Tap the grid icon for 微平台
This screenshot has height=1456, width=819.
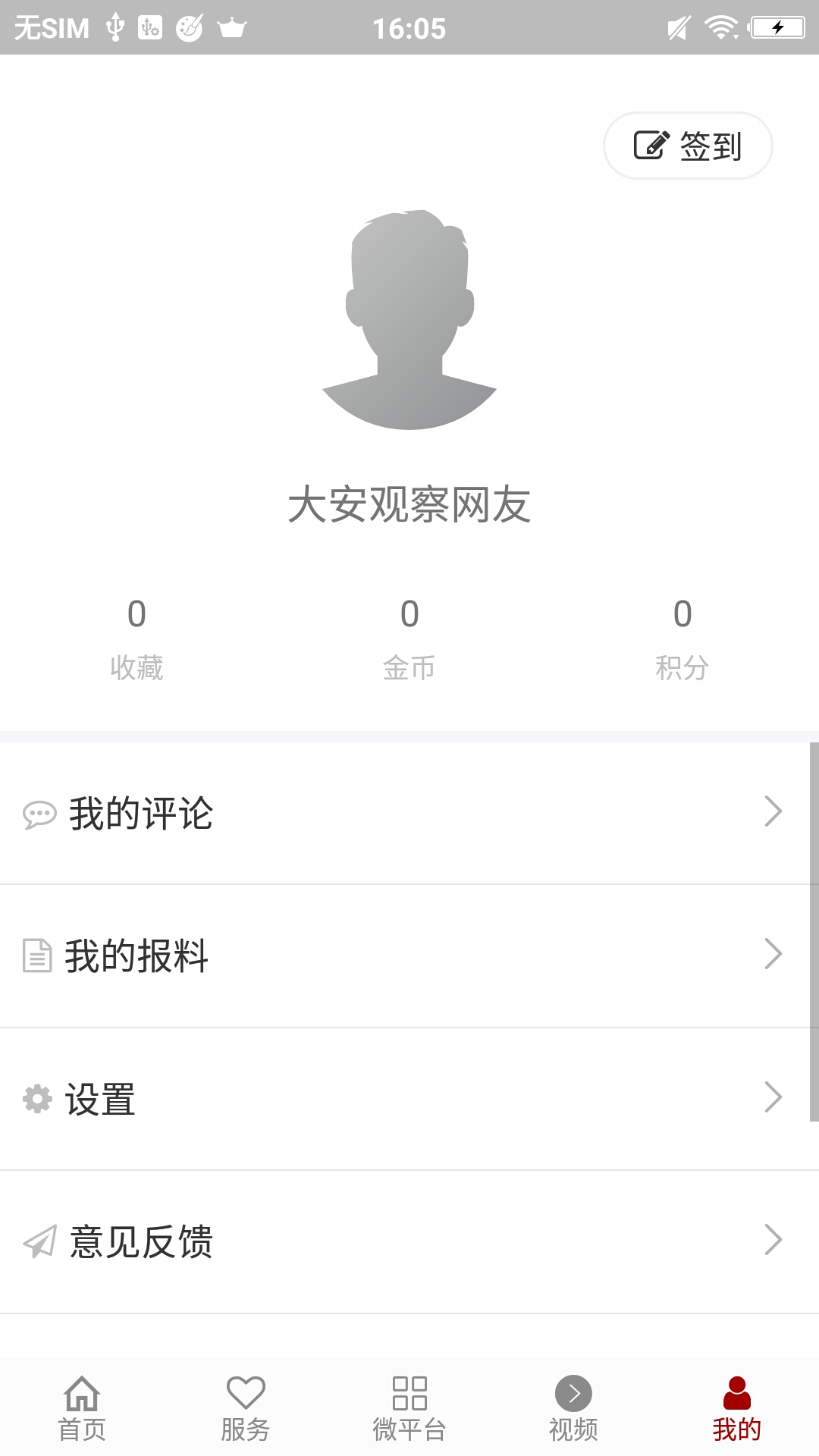[409, 1392]
